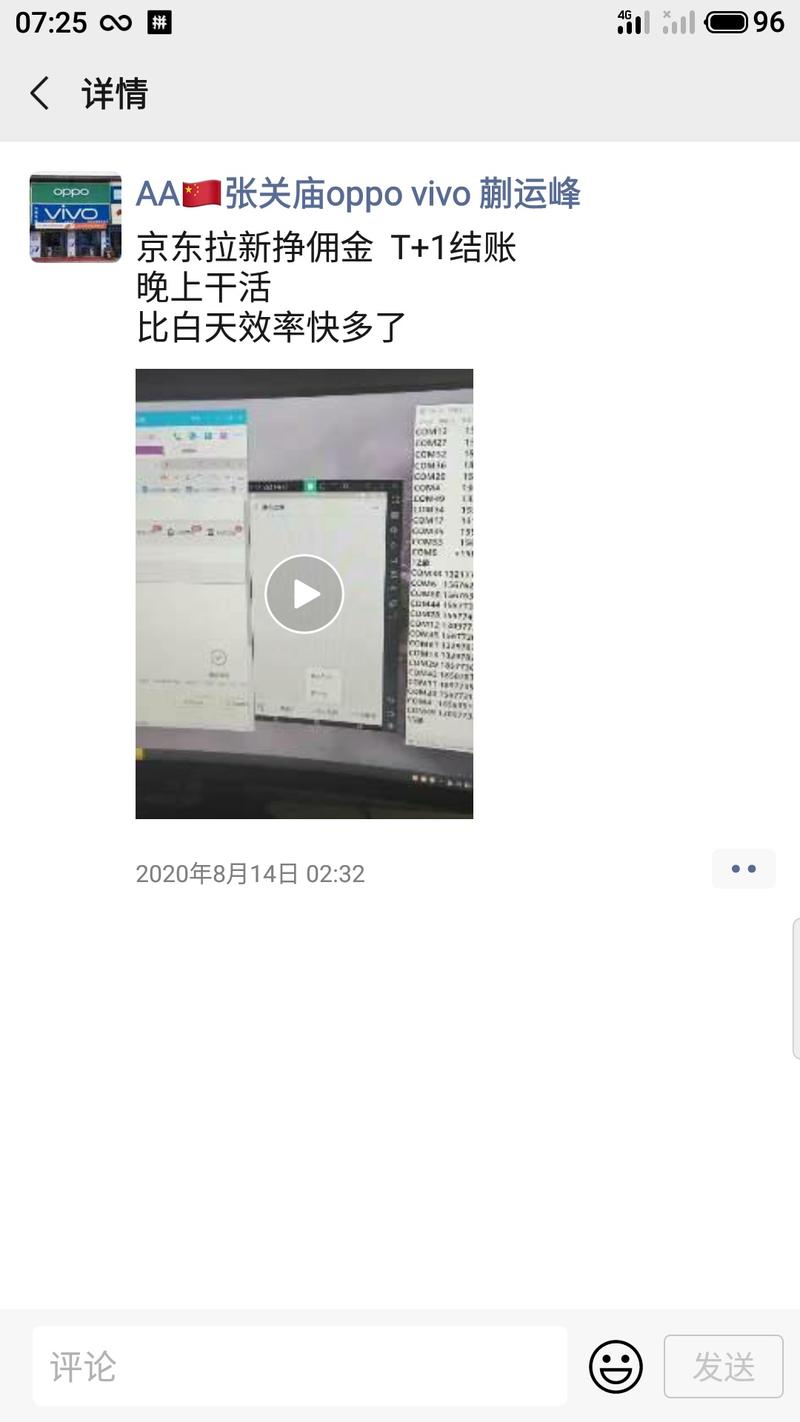
Task: Select the video preview thumbnail
Action: pos(304,593)
